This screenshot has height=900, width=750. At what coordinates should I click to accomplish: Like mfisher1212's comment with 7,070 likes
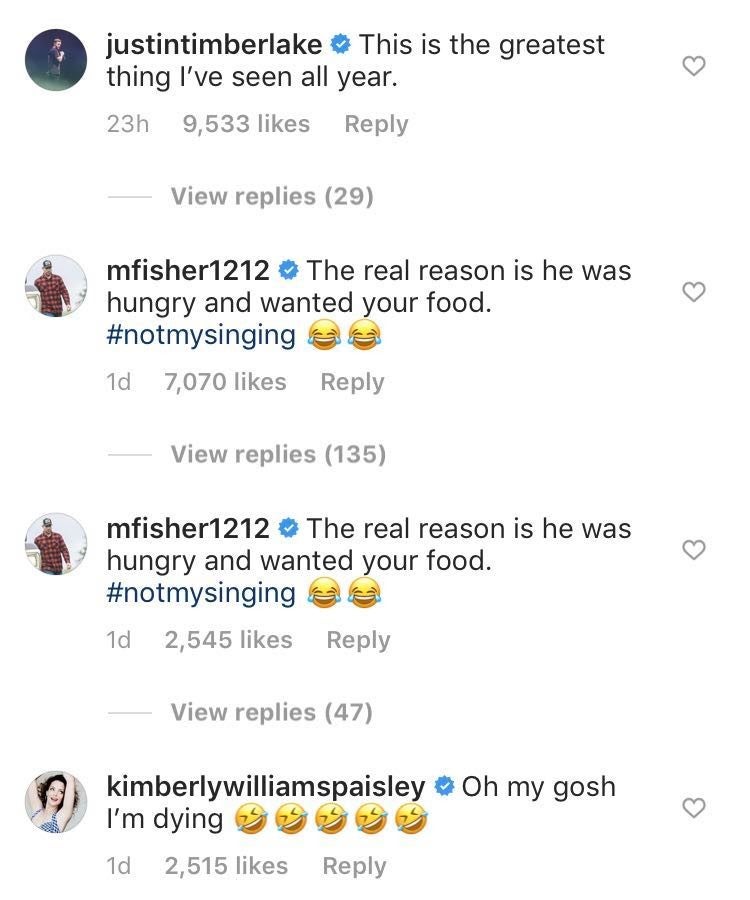(693, 291)
